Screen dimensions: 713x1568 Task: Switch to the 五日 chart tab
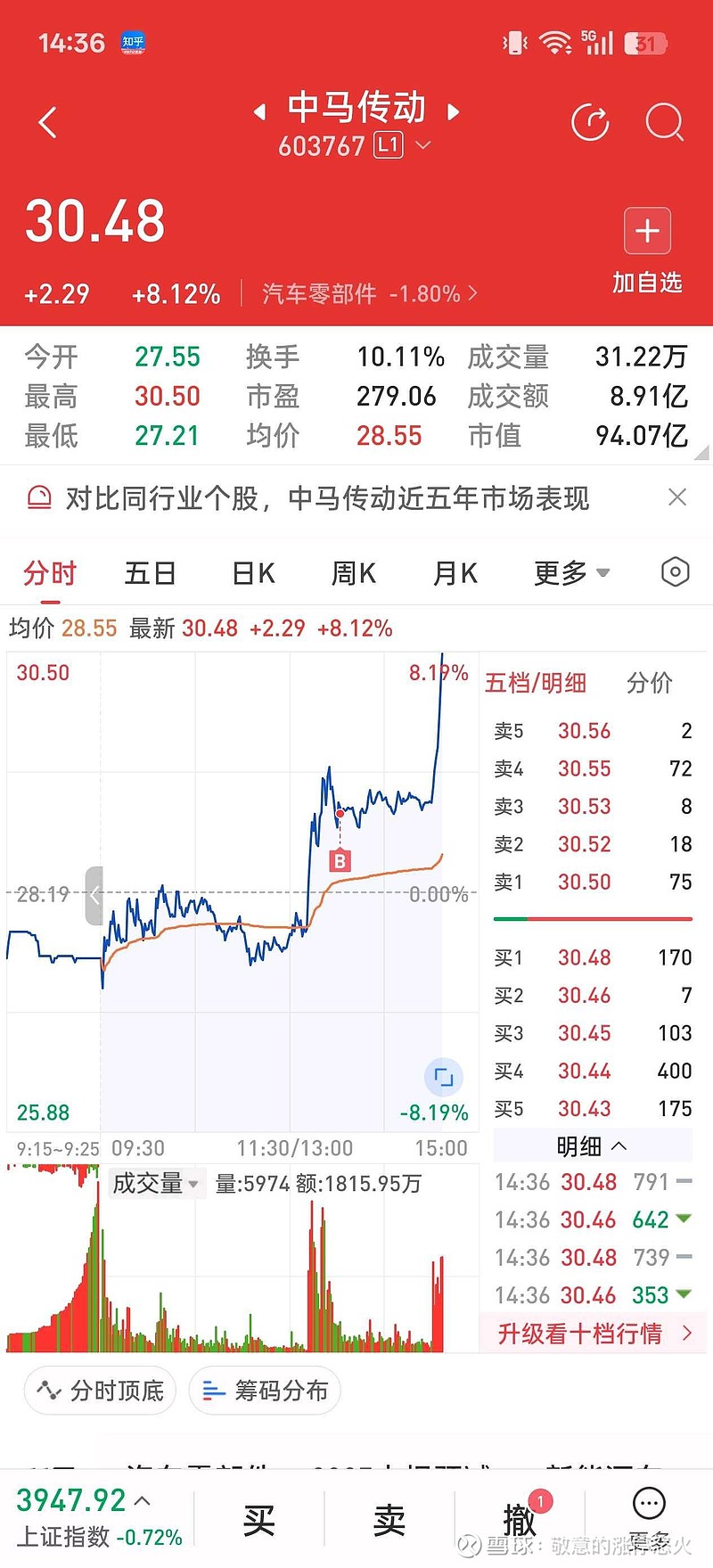150,572
